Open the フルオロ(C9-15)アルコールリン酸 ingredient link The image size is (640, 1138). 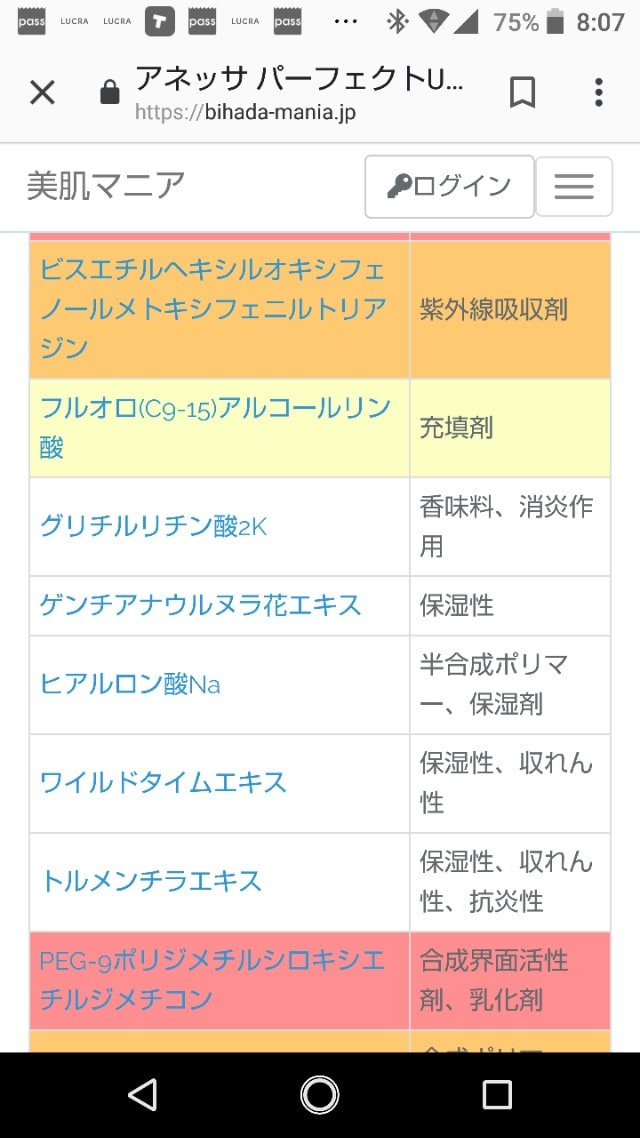pos(215,427)
